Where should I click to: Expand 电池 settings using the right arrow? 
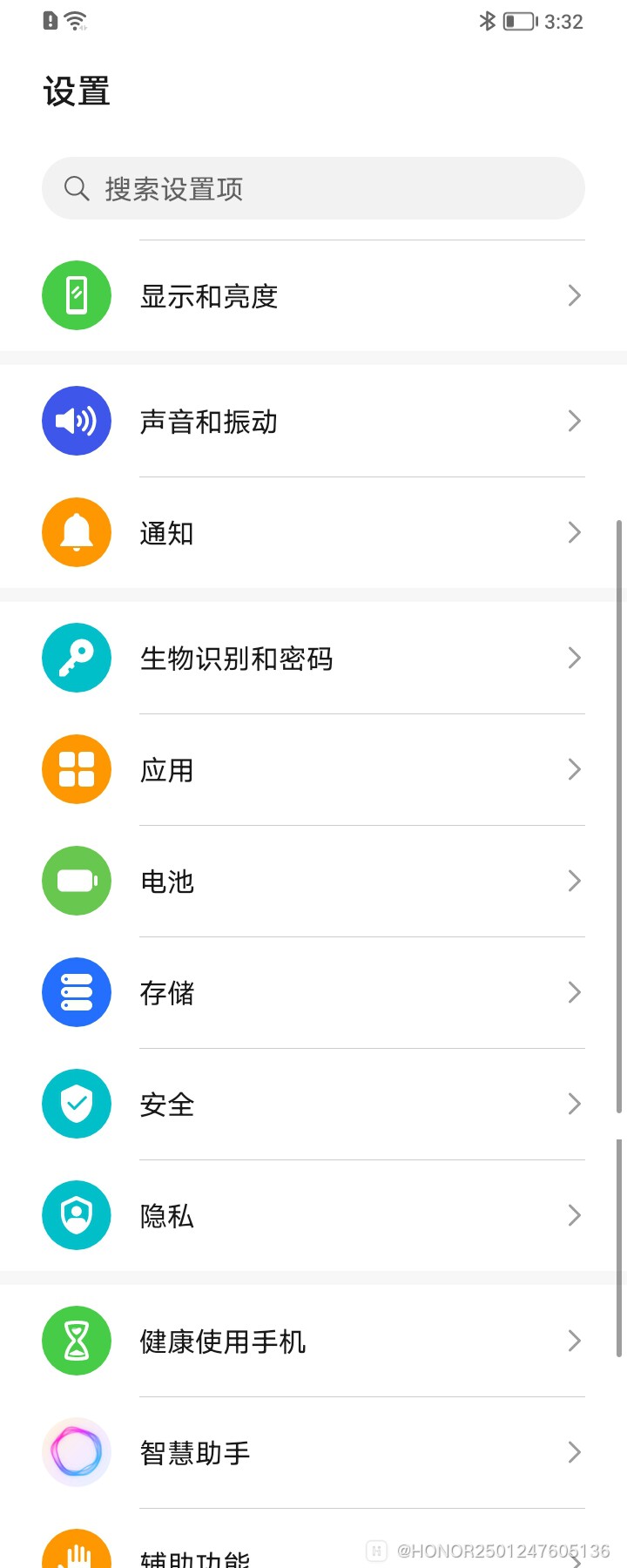574,881
